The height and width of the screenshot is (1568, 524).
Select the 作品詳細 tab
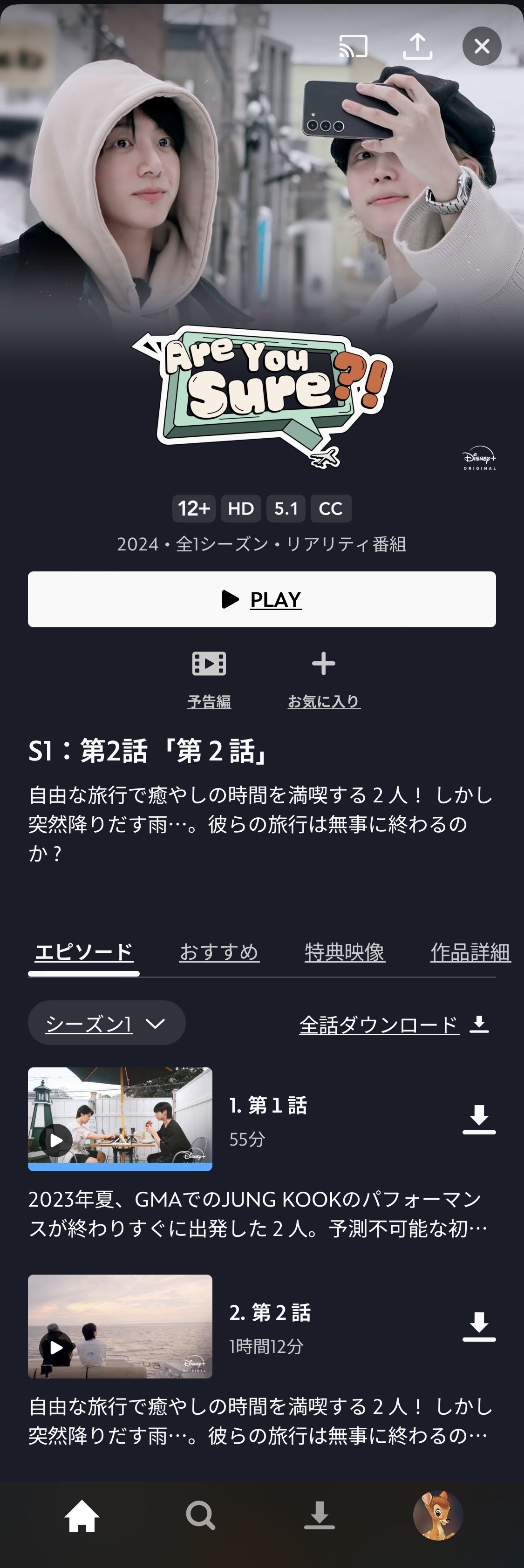pos(470,951)
